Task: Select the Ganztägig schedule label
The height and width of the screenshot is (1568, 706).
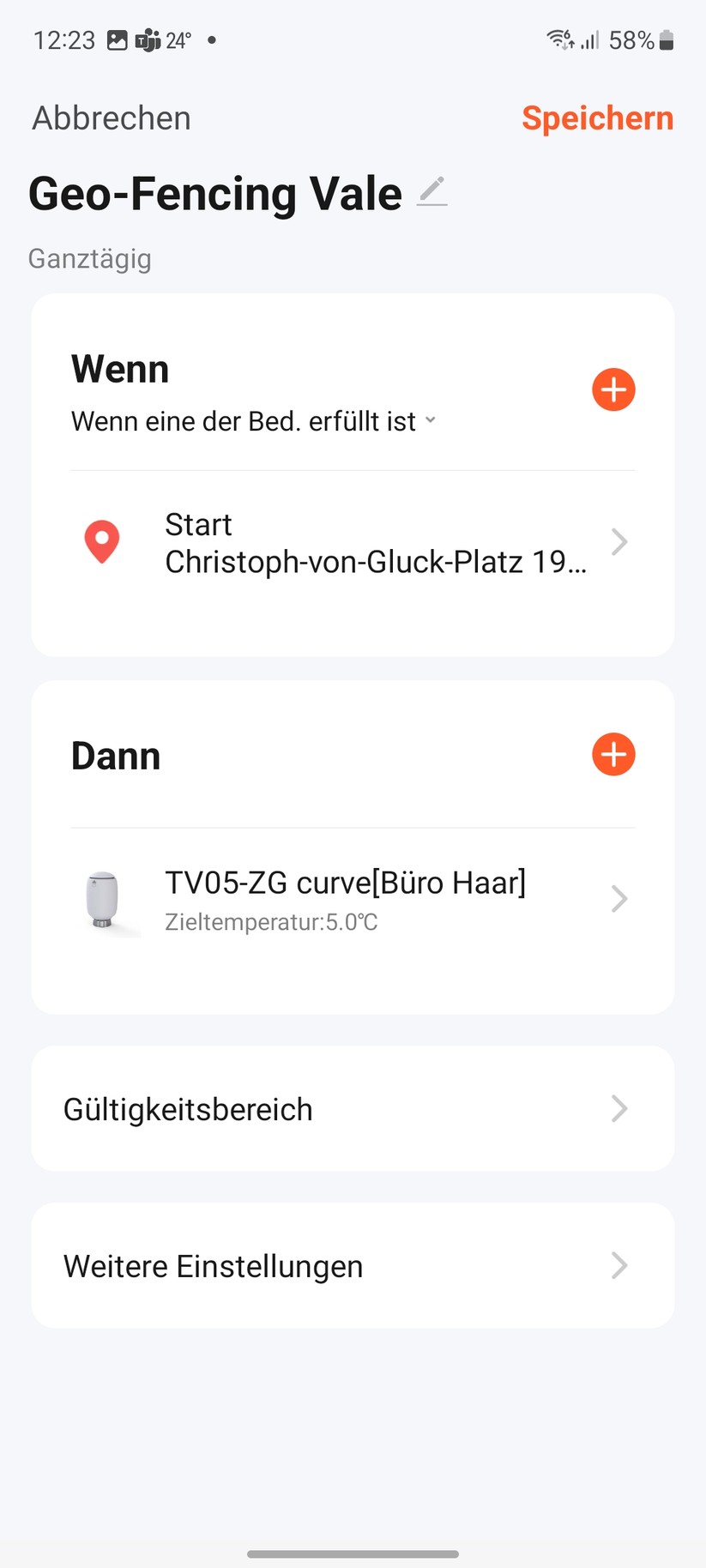Action: [90, 257]
